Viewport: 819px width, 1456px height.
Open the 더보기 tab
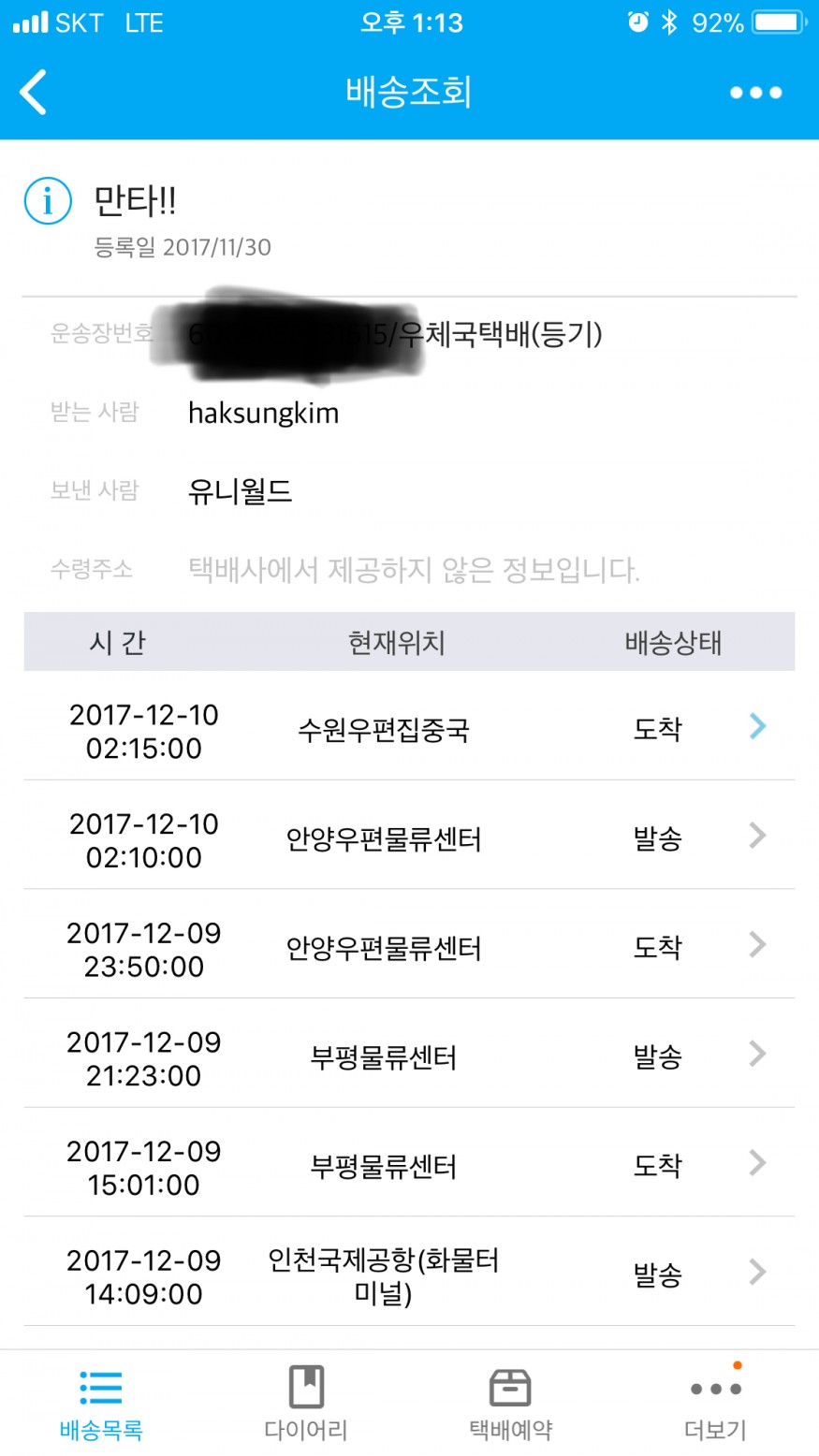pyautogui.click(x=716, y=1403)
